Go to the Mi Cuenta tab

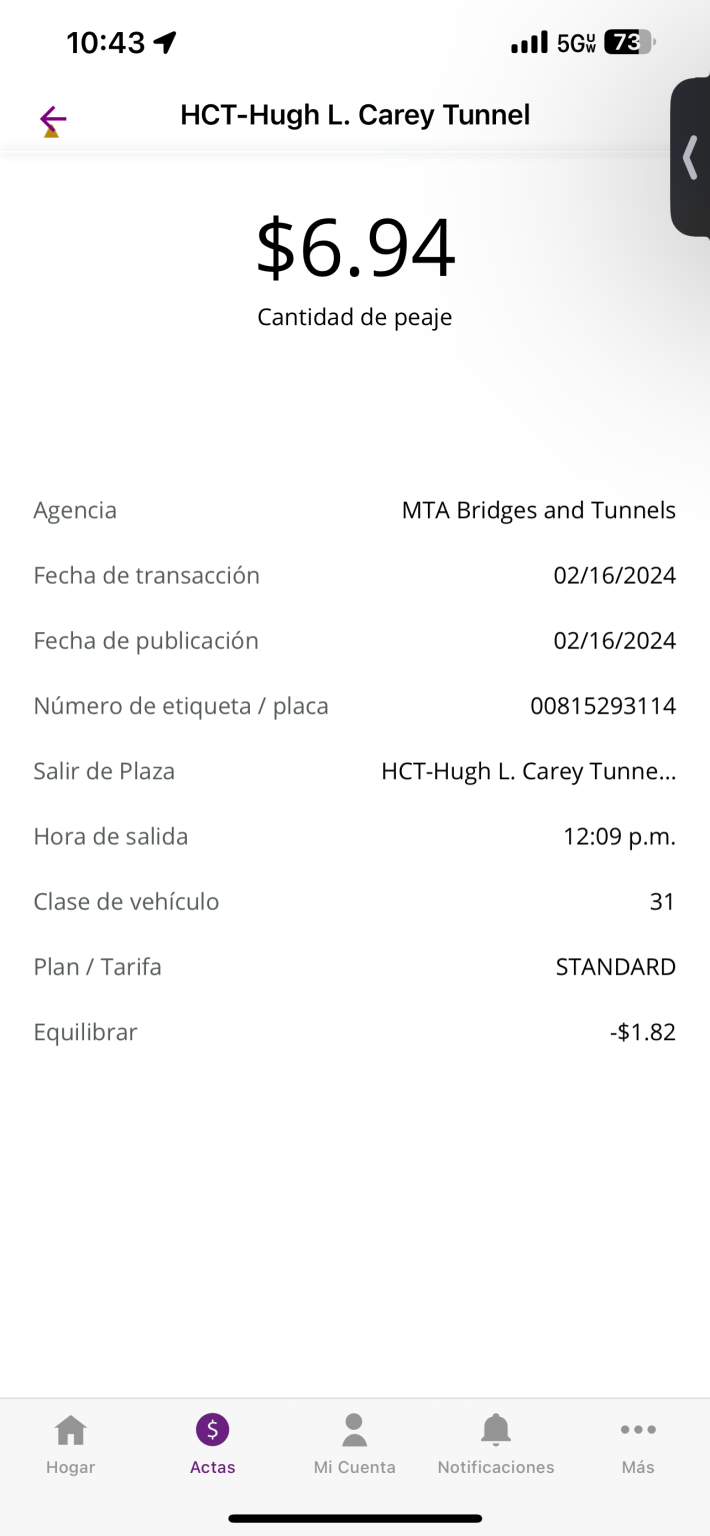coord(354,1444)
